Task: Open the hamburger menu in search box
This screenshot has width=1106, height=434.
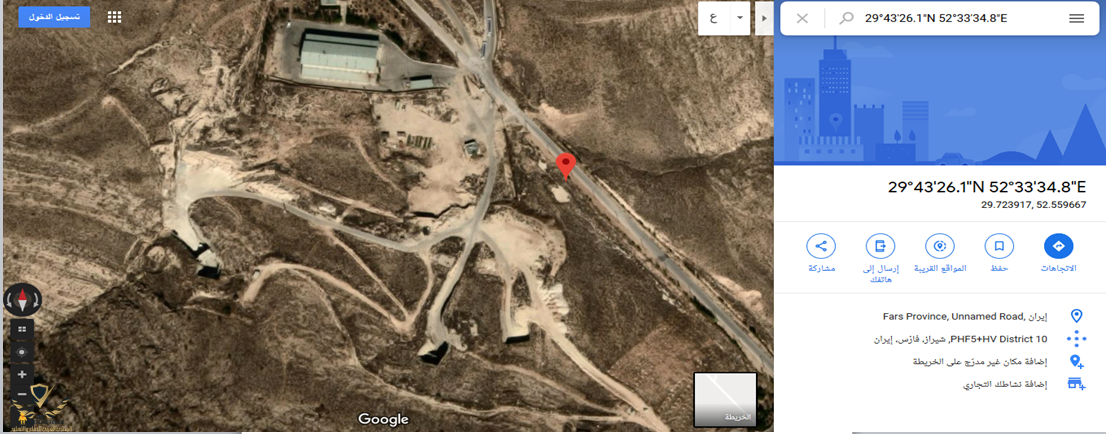Action: click(x=1076, y=19)
